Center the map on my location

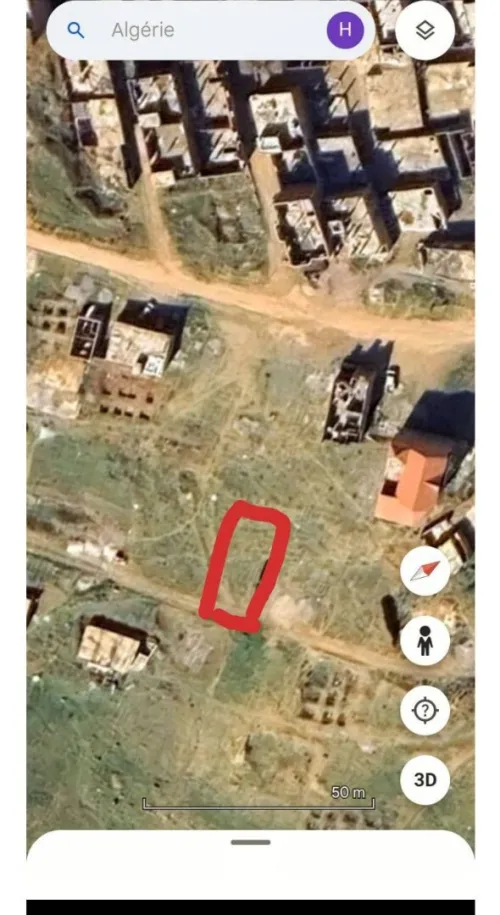click(425, 710)
